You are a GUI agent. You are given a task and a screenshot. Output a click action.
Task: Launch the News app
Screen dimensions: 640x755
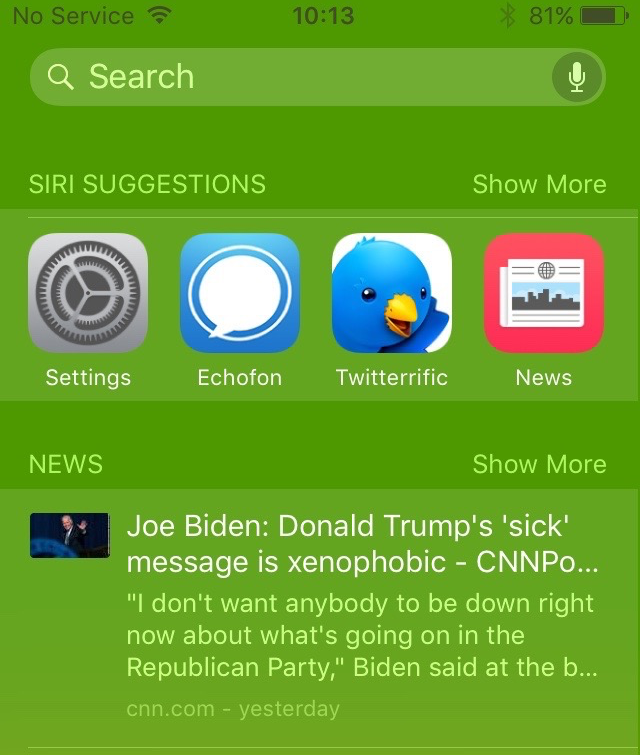tap(544, 293)
